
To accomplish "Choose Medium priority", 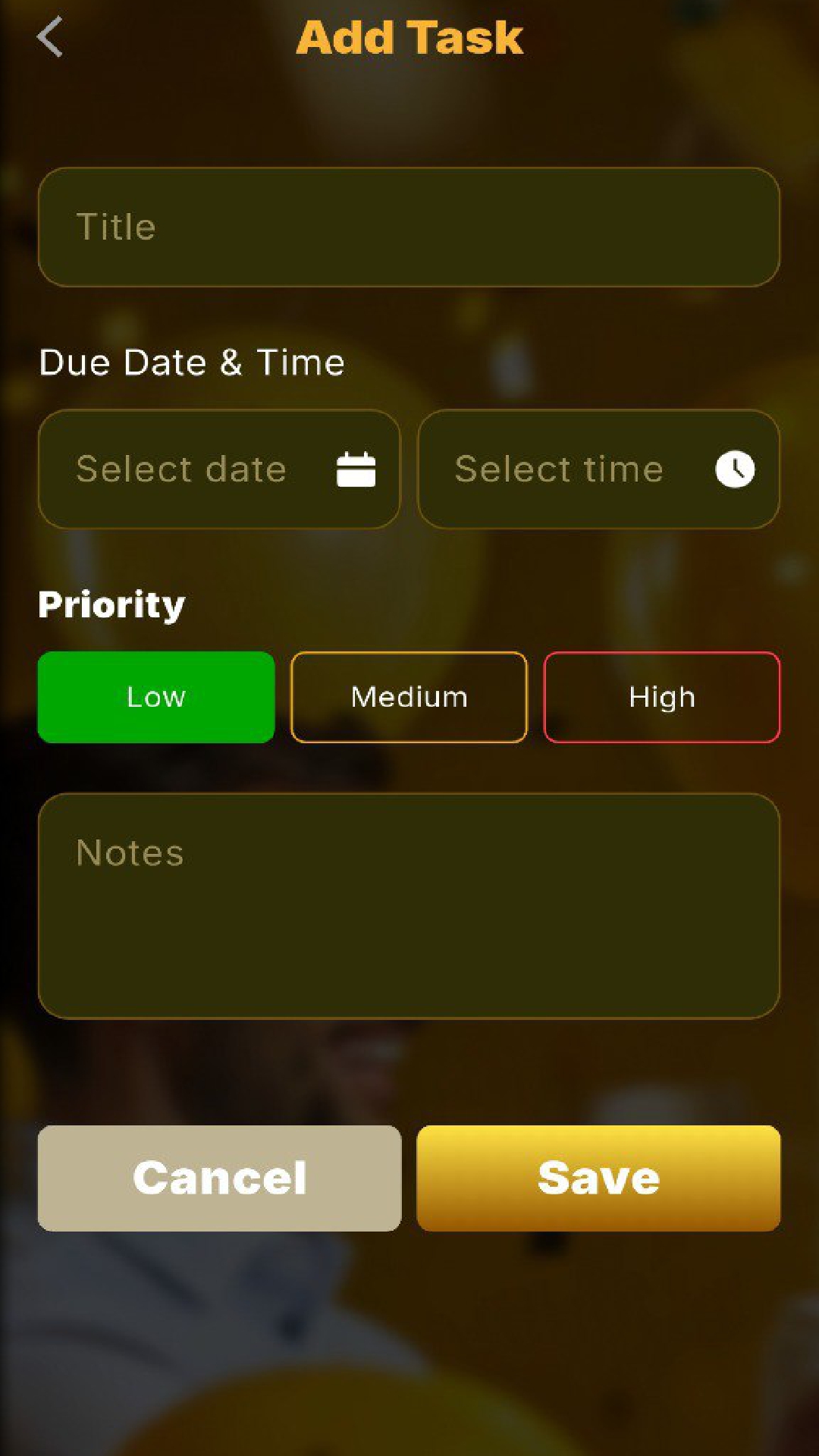I will point(409,697).
